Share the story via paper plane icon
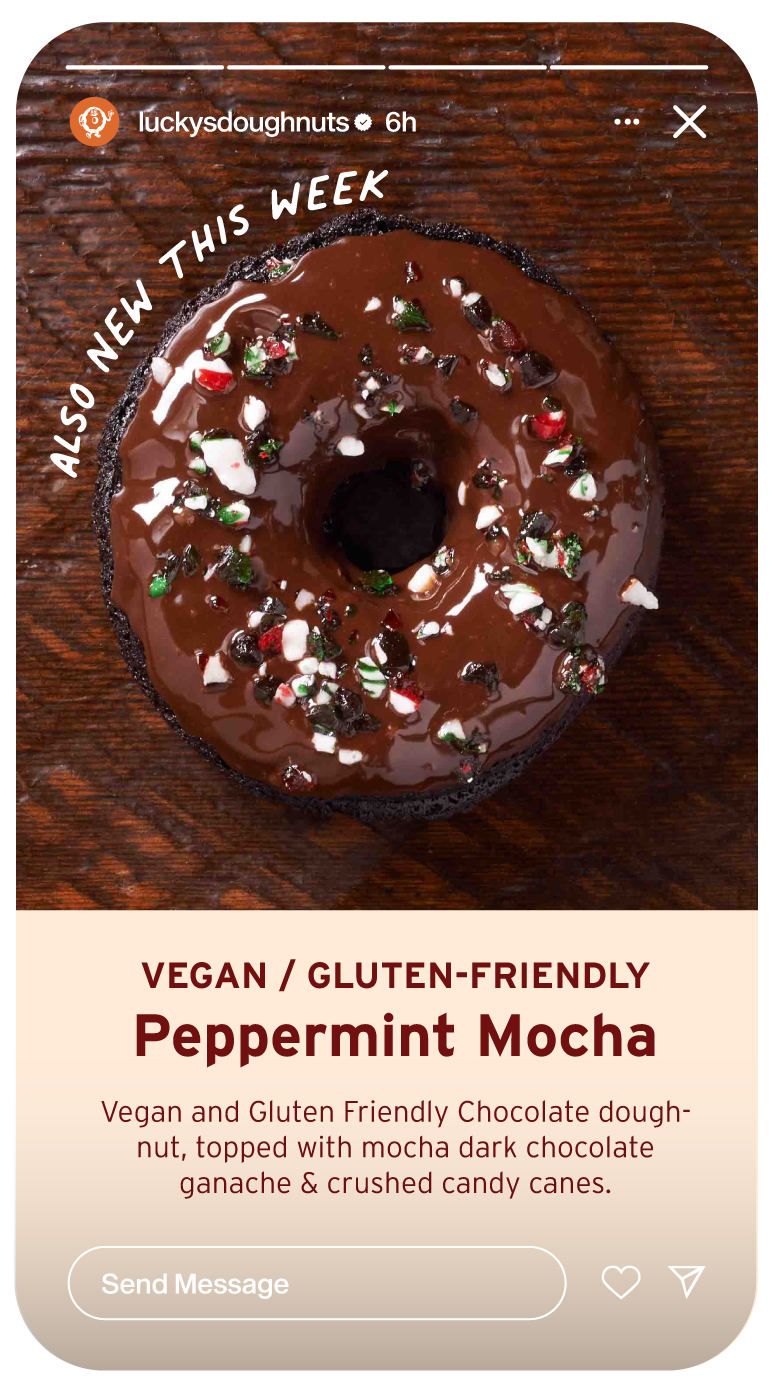 click(x=687, y=1281)
